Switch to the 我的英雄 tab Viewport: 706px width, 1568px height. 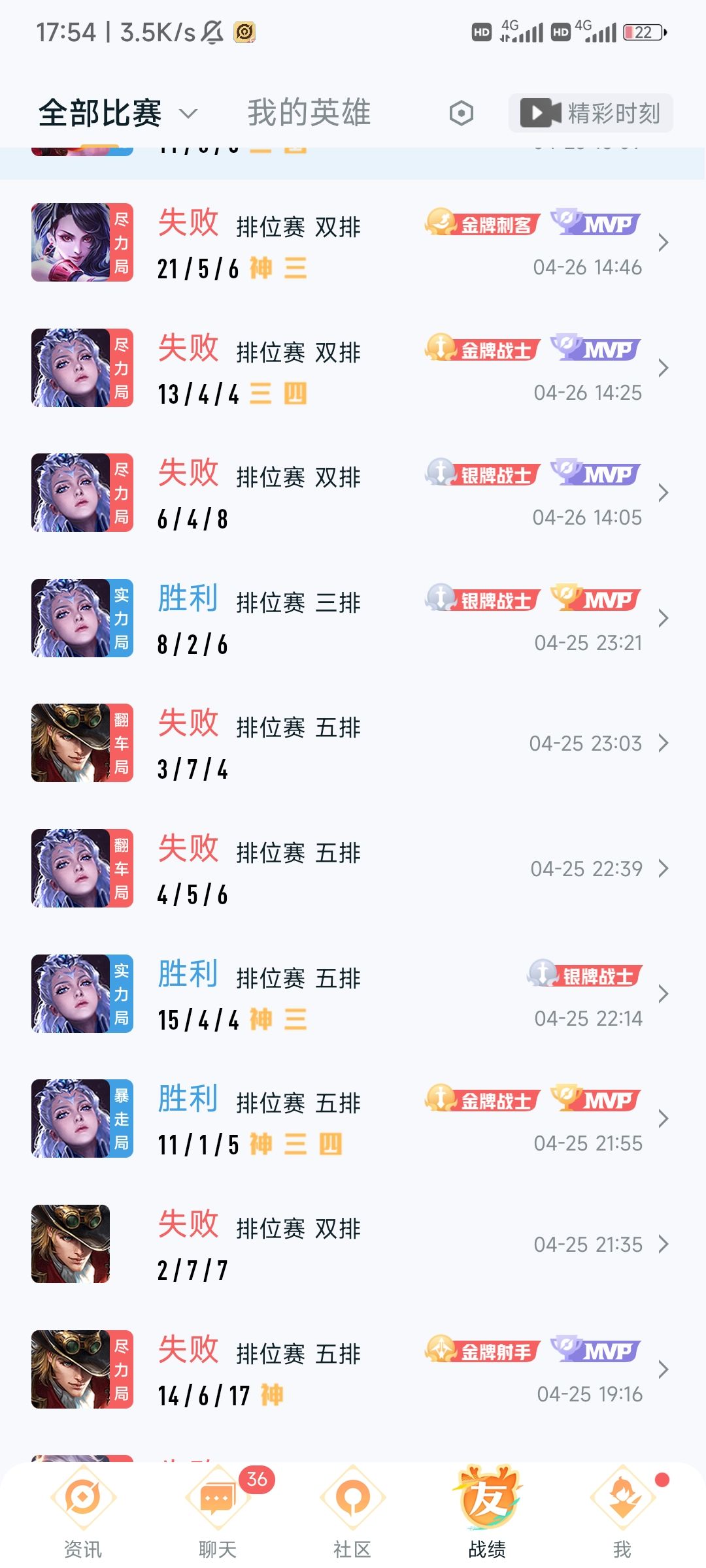(x=309, y=113)
